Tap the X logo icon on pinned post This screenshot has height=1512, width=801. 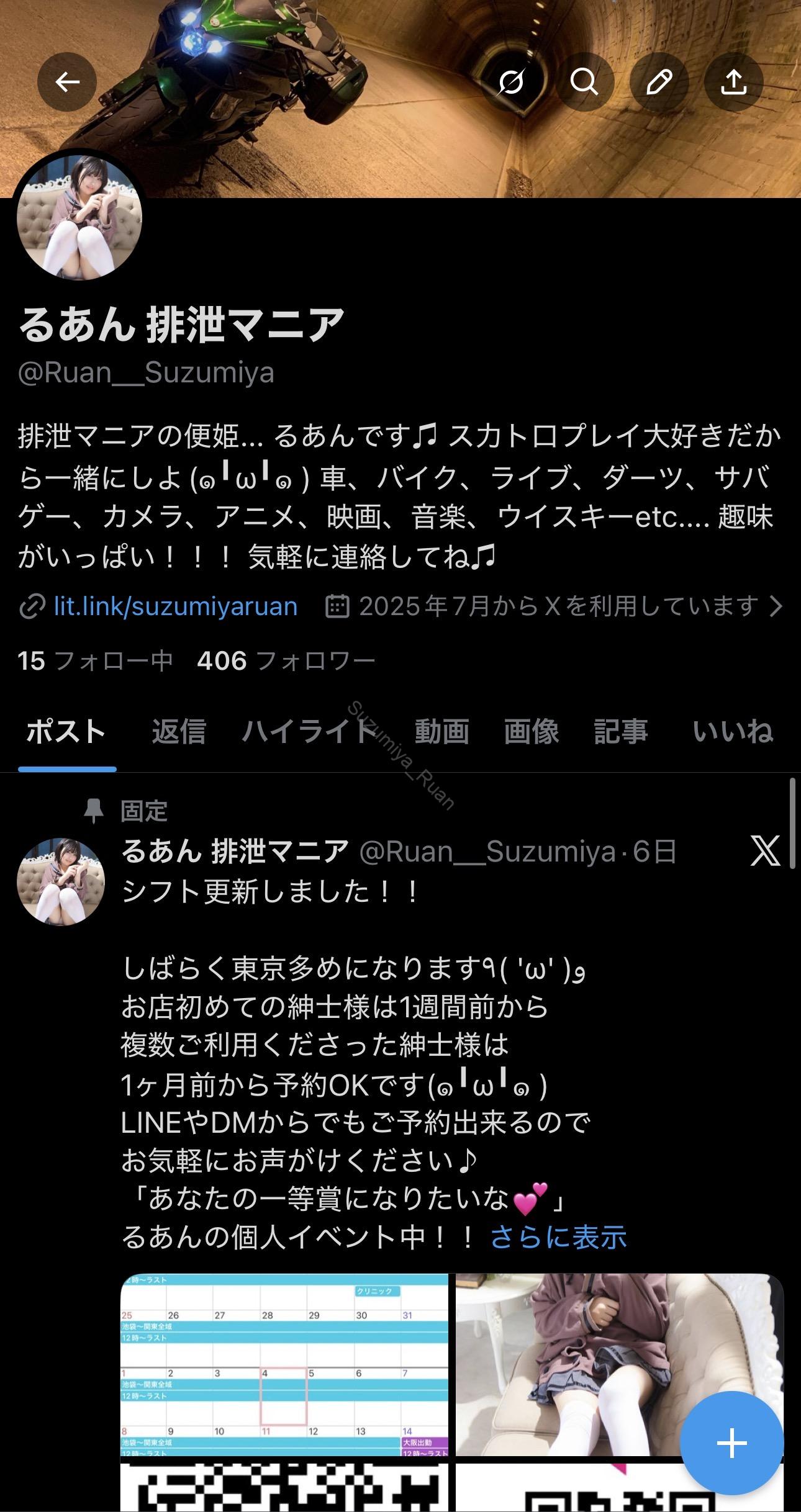pyautogui.click(x=765, y=850)
